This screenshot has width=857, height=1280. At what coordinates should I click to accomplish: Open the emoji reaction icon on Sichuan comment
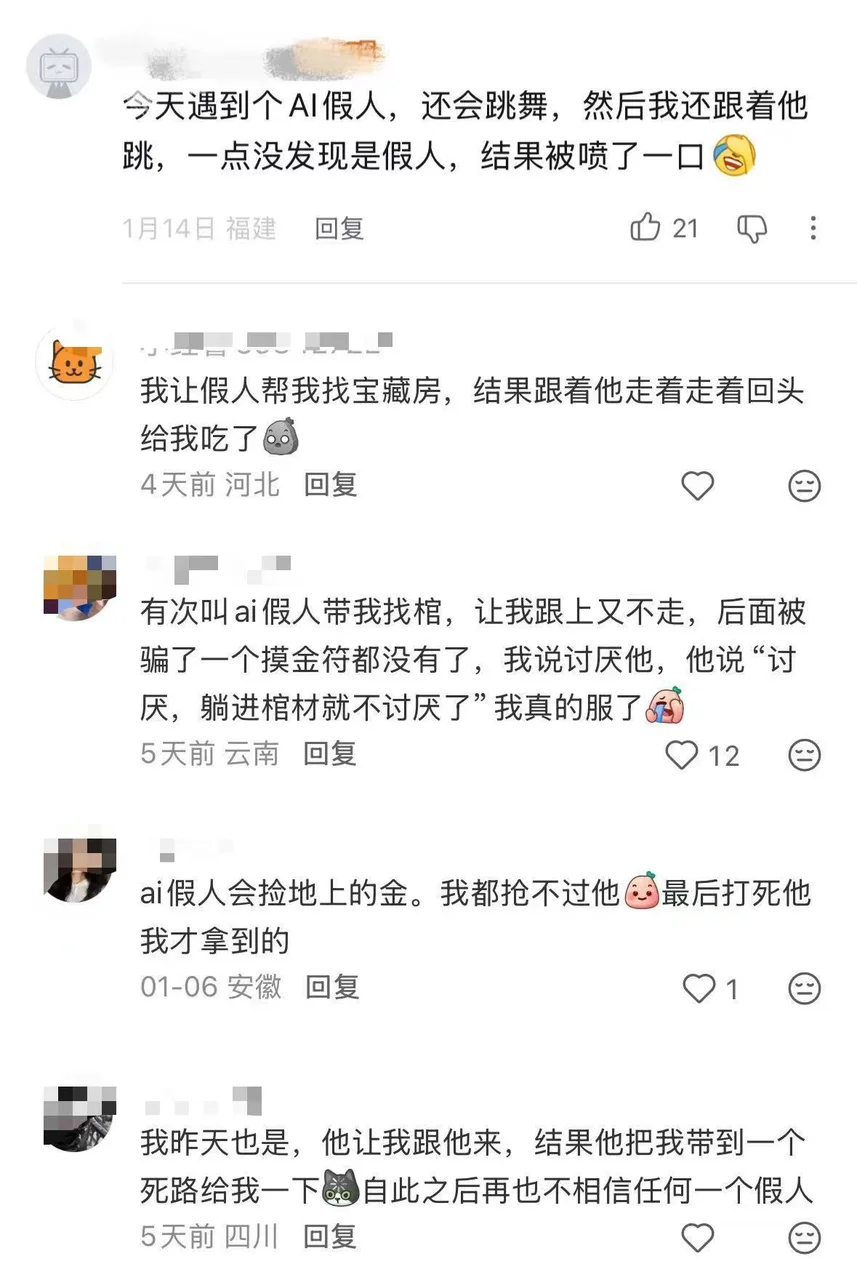804,1238
